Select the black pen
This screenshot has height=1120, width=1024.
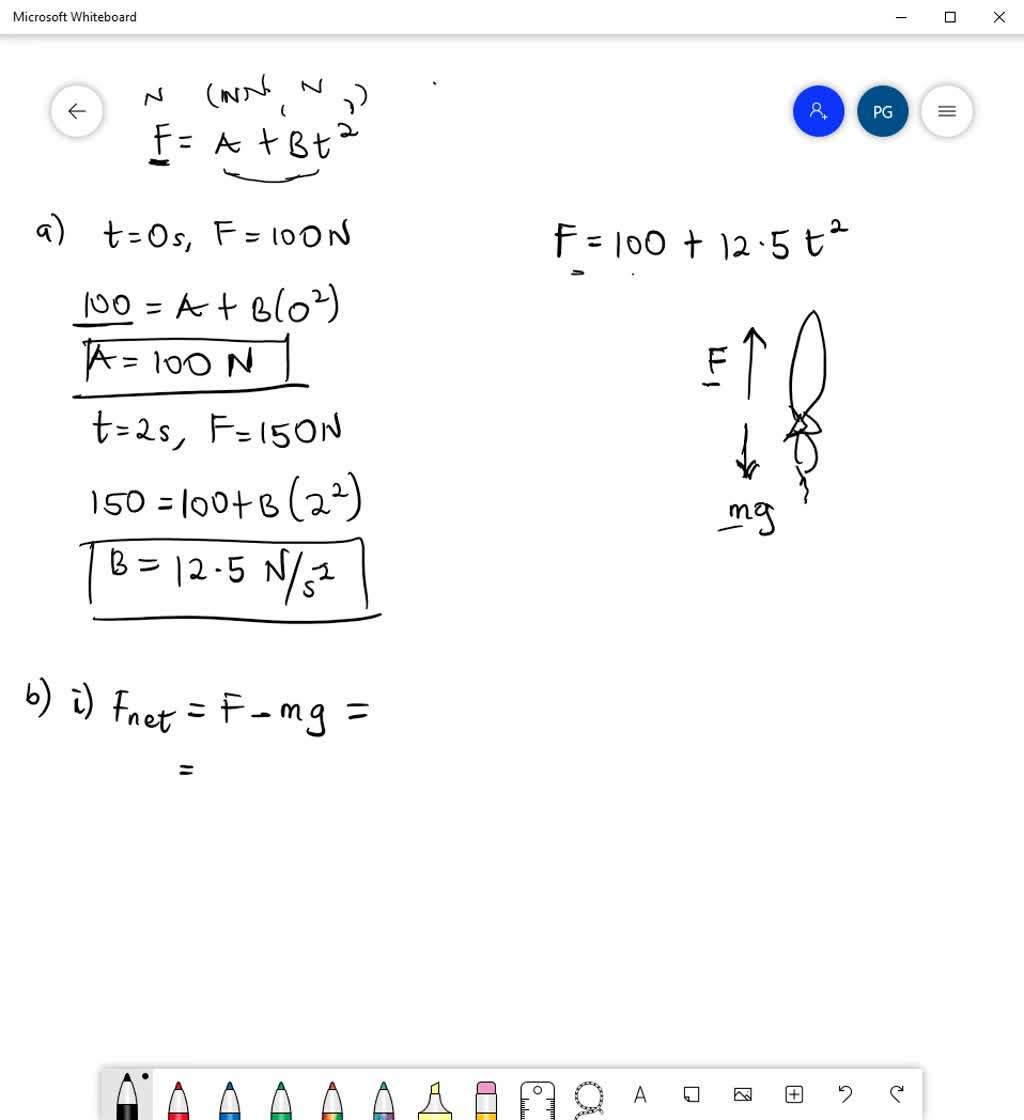[x=127, y=1097]
